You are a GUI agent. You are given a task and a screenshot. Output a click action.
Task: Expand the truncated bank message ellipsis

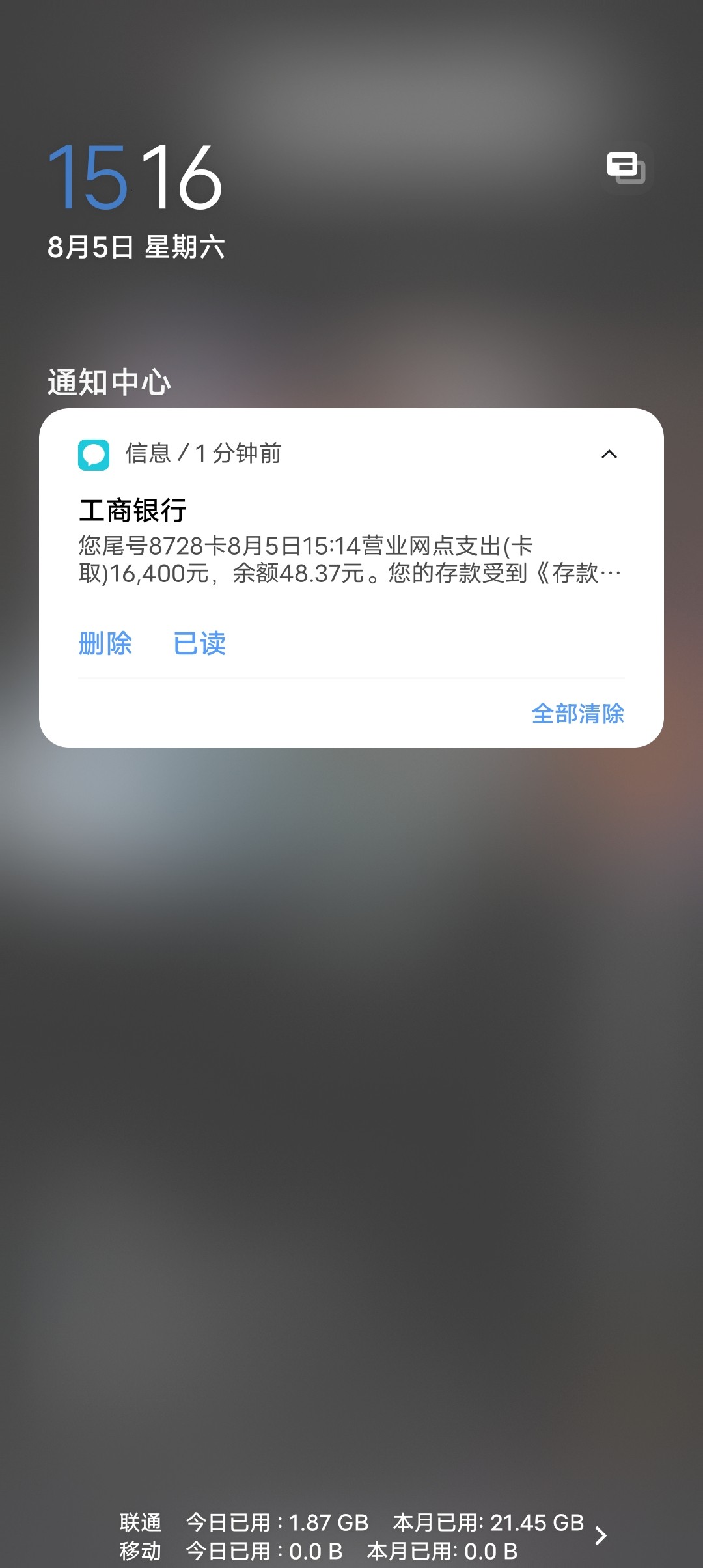tap(613, 574)
